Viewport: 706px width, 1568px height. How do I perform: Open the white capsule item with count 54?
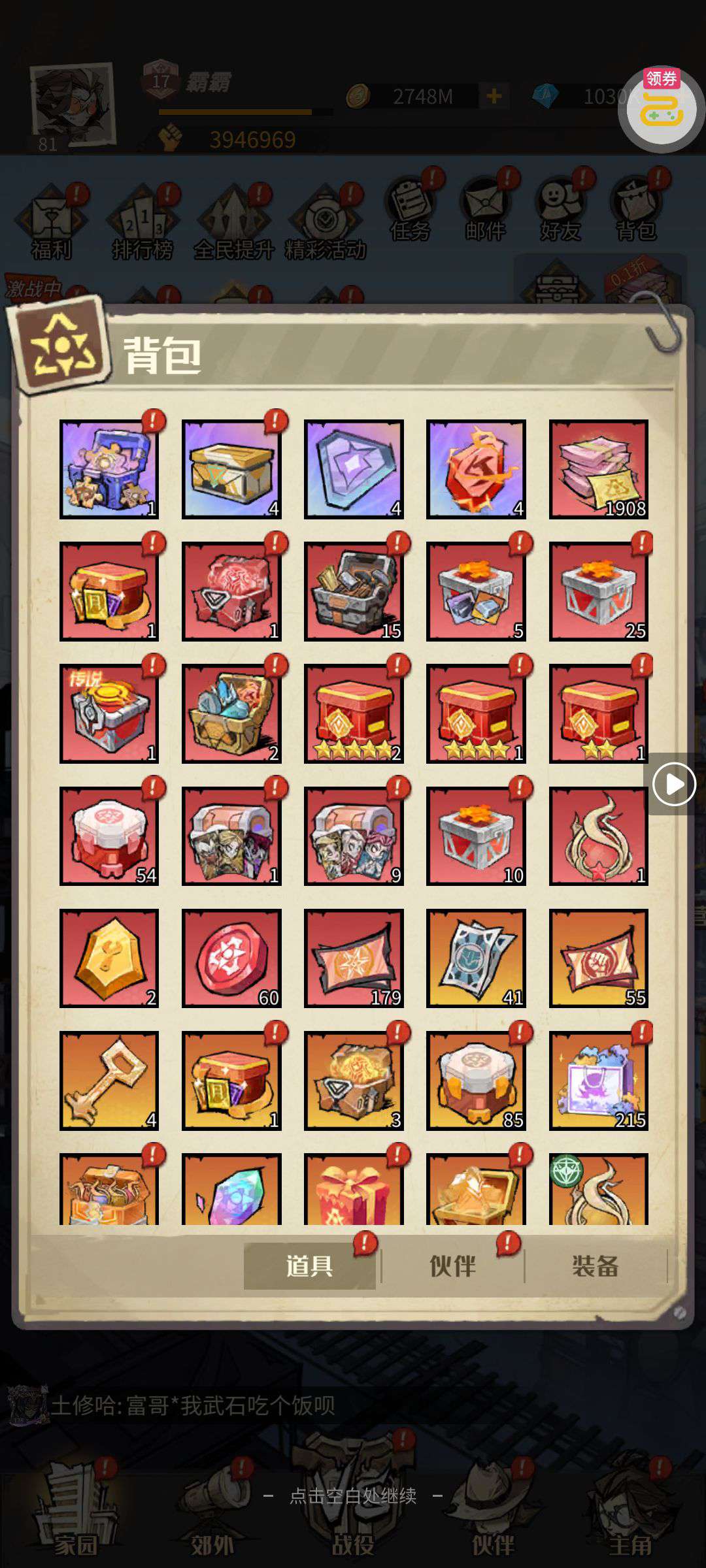click(x=109, y=836)
